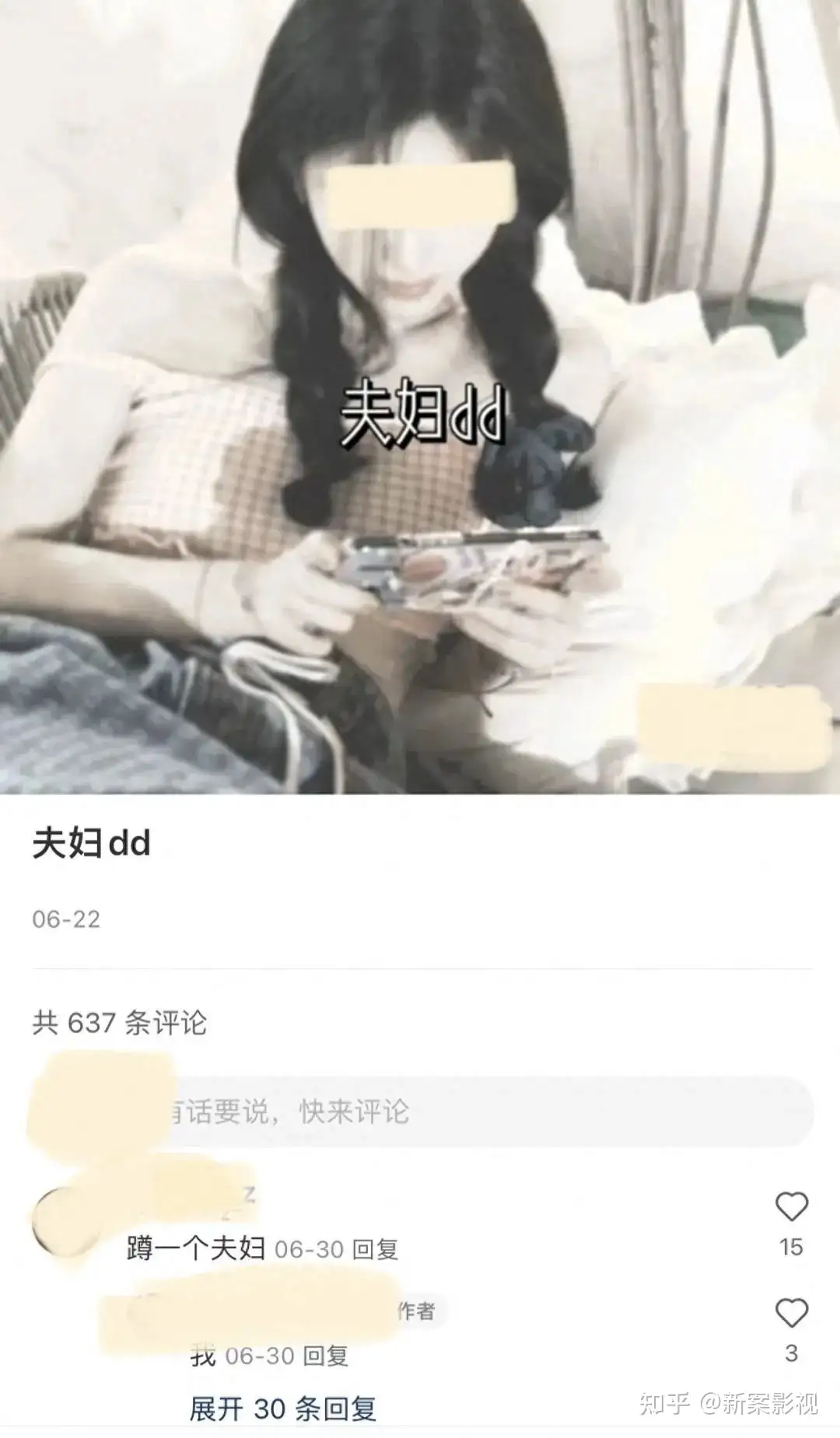
Task: Like the author's reply "我"
Action: (x=791, y=1314)
